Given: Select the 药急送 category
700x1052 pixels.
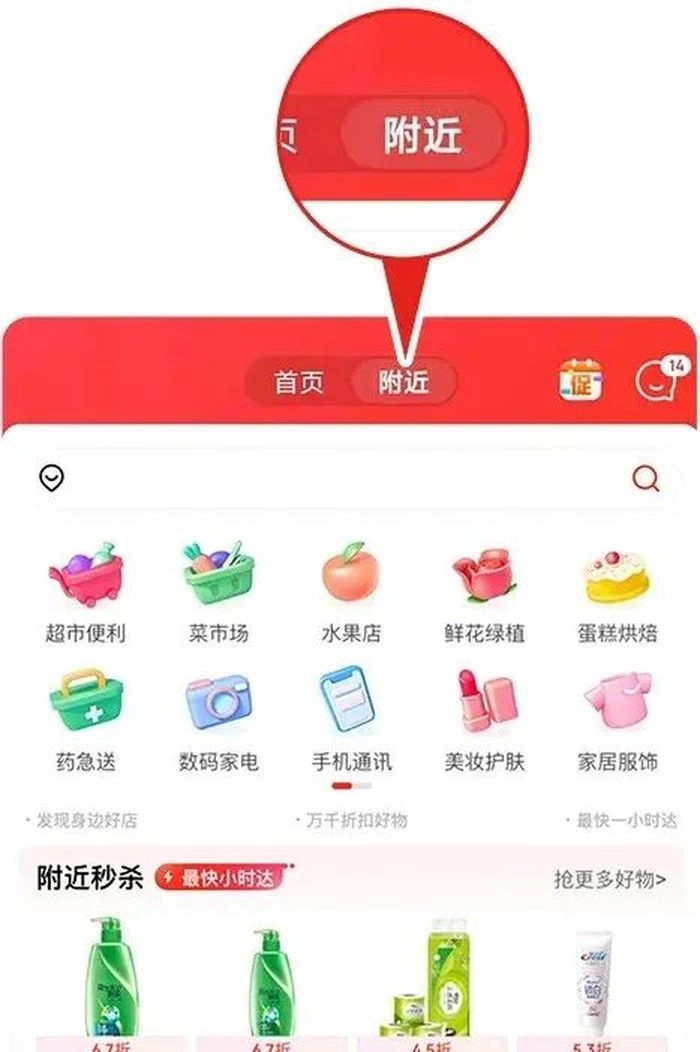Looking at the screenshot, I should coord(86,718).
